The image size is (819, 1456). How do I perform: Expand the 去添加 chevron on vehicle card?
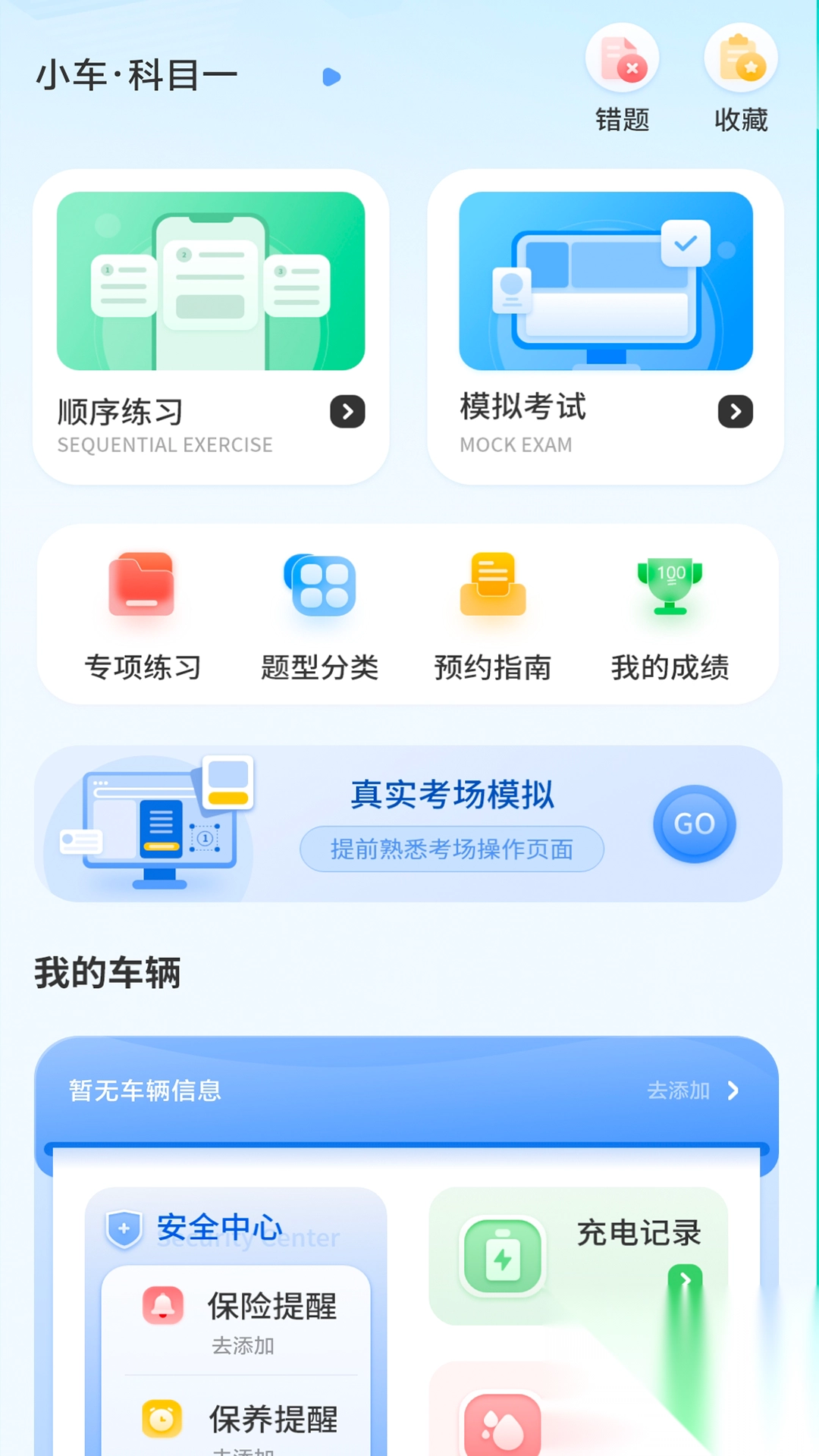[733, 1092]
